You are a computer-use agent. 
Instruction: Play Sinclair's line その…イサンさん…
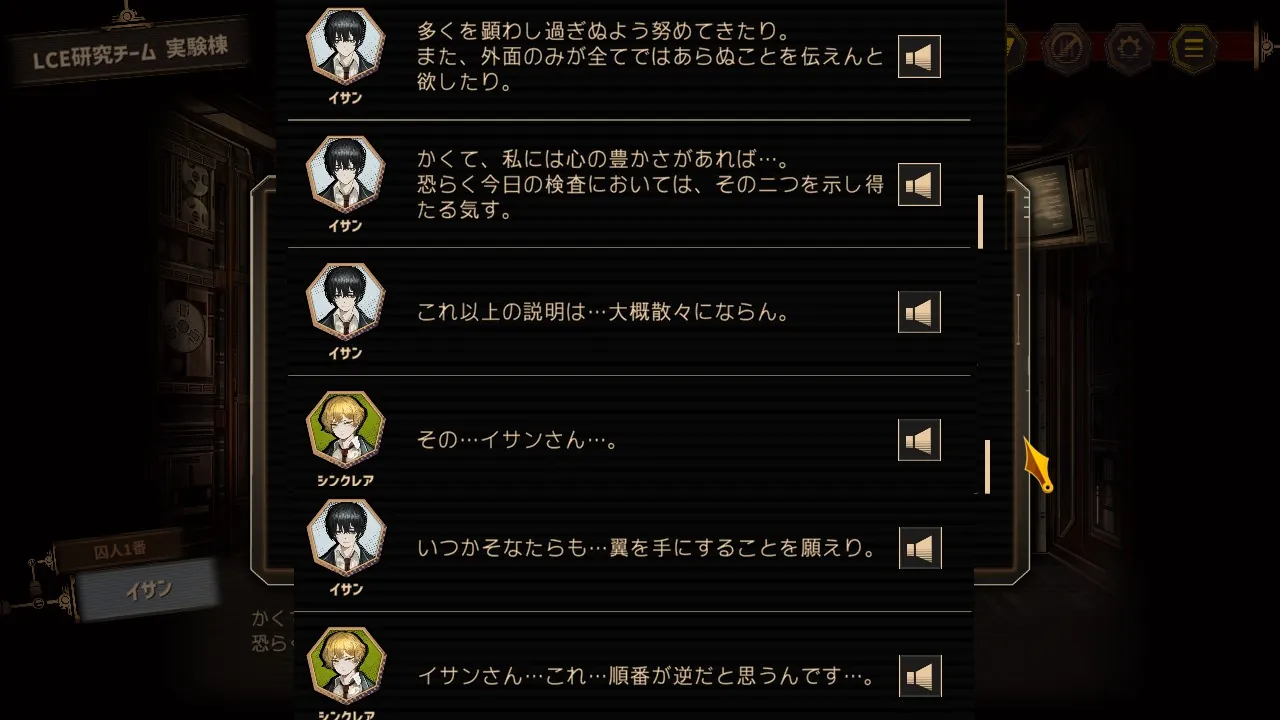click(x=919, y=440)
